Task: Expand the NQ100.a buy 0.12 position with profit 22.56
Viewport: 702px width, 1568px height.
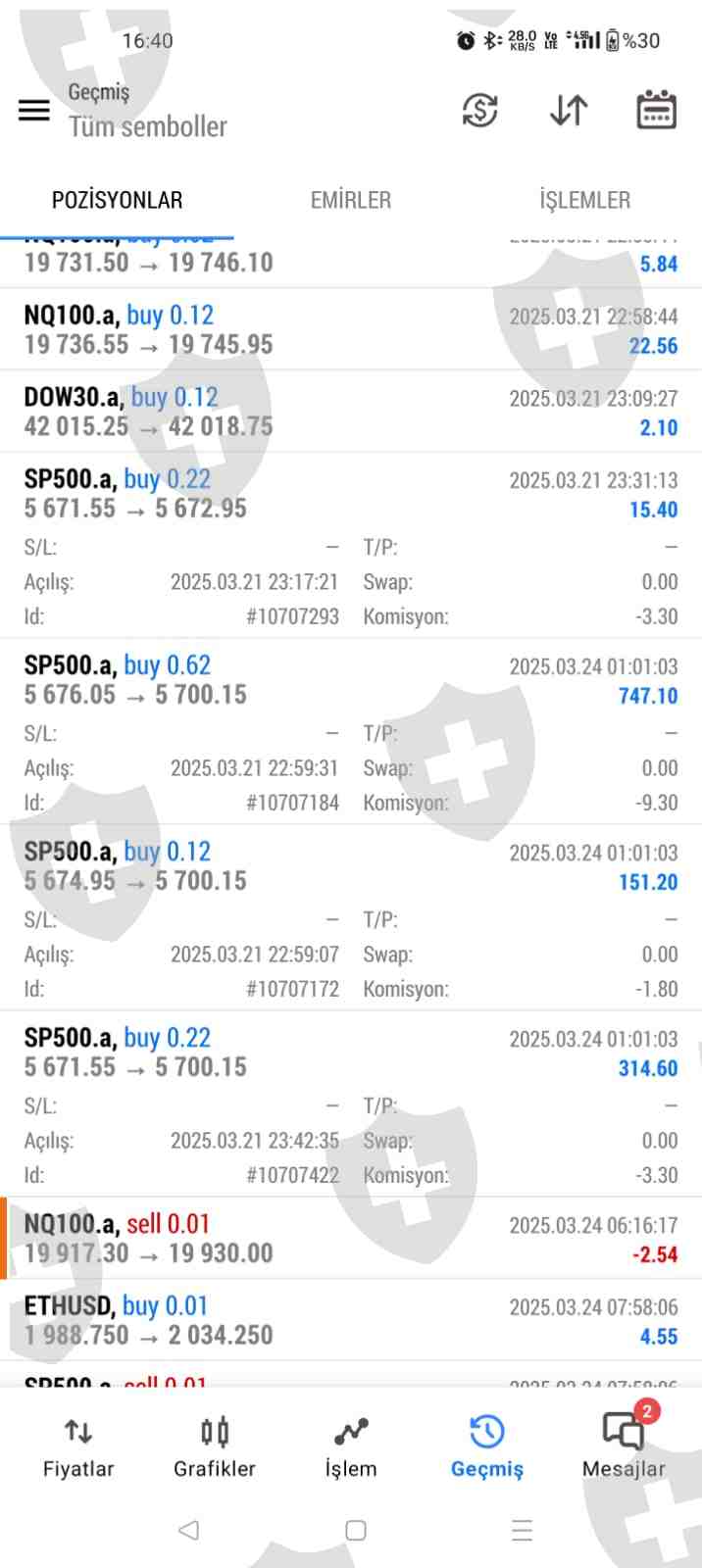Action: click(x=350, y=330)
